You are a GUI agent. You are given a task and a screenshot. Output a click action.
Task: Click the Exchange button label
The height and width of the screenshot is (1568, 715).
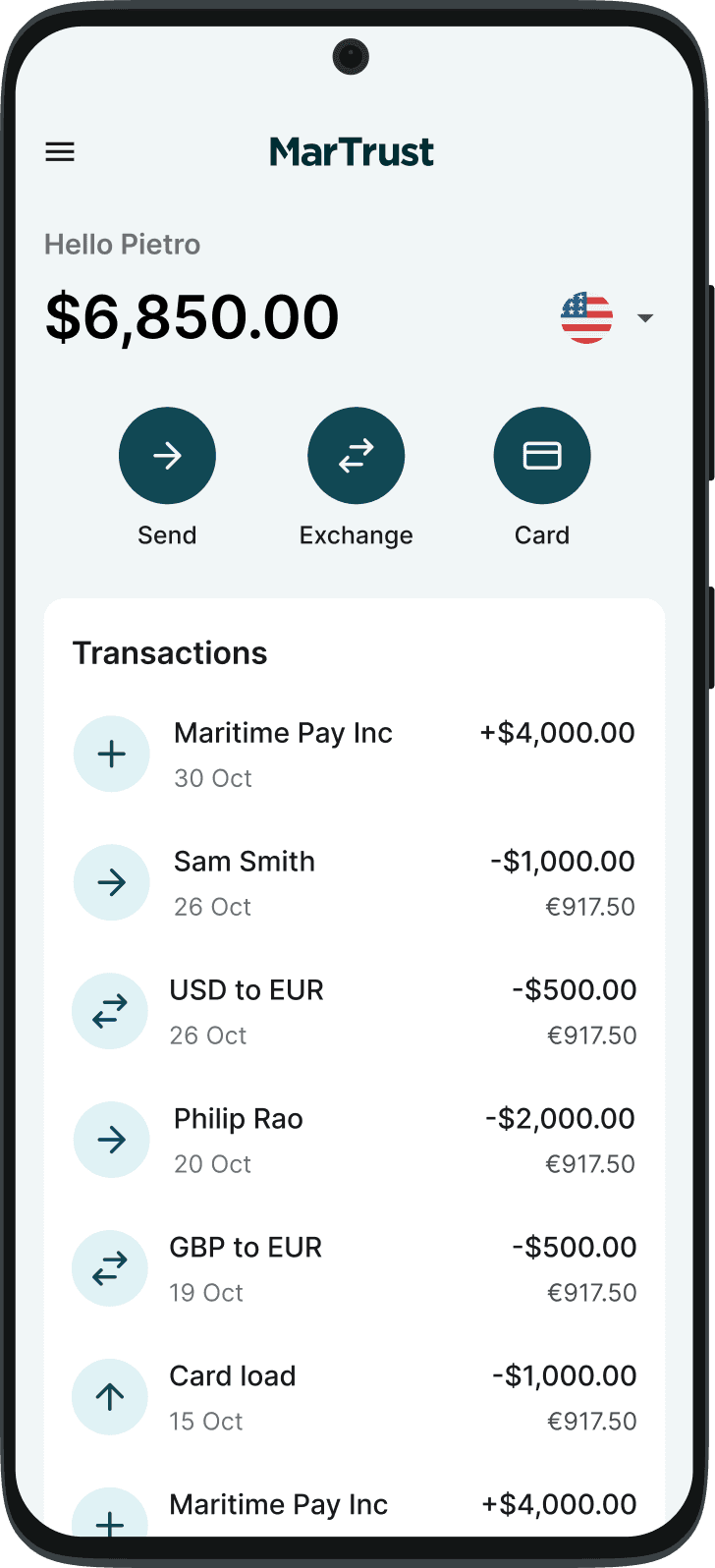(x=356, y=535)
